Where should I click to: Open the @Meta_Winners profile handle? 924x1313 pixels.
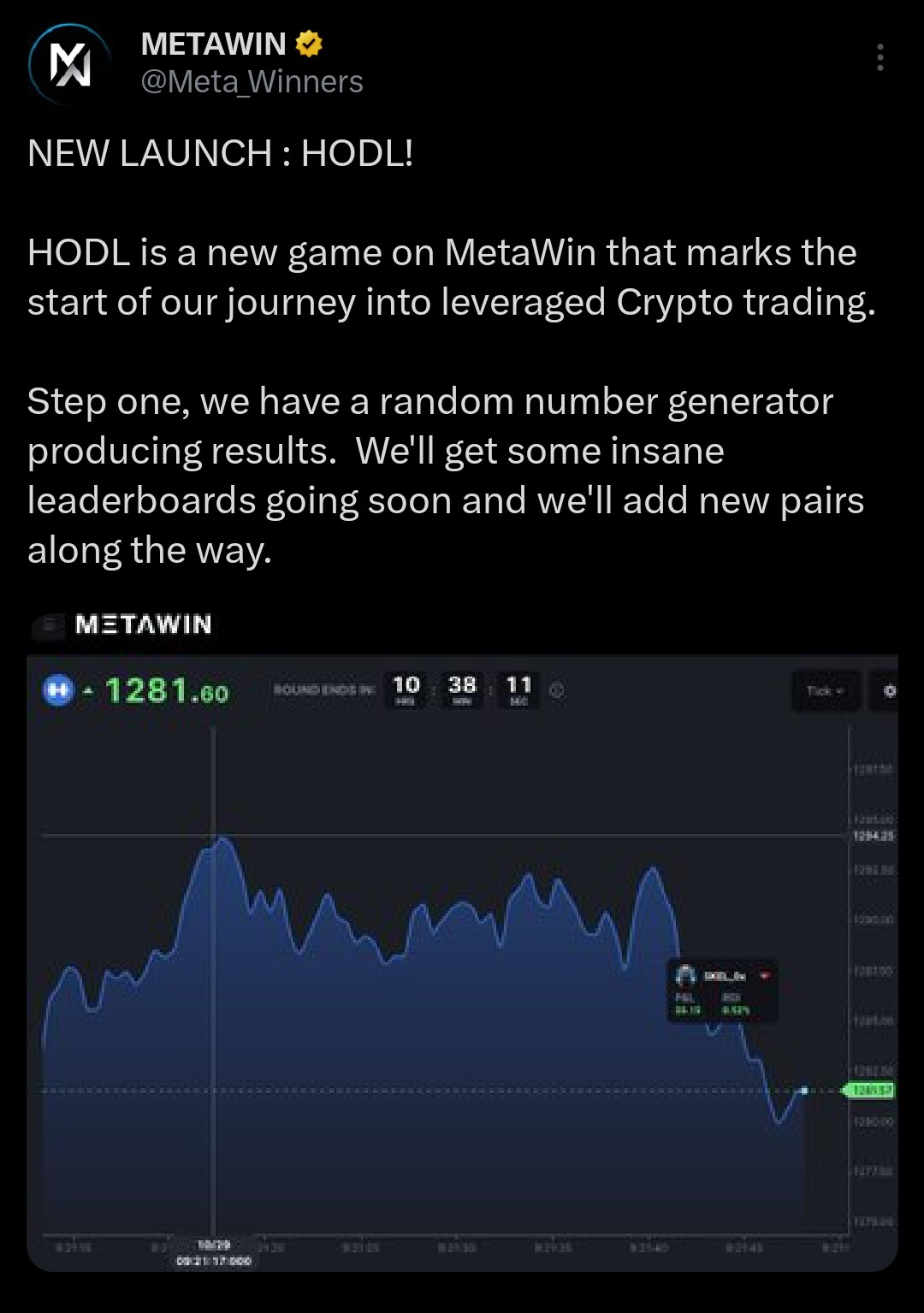pyautogui.click(x=252, y=82)
